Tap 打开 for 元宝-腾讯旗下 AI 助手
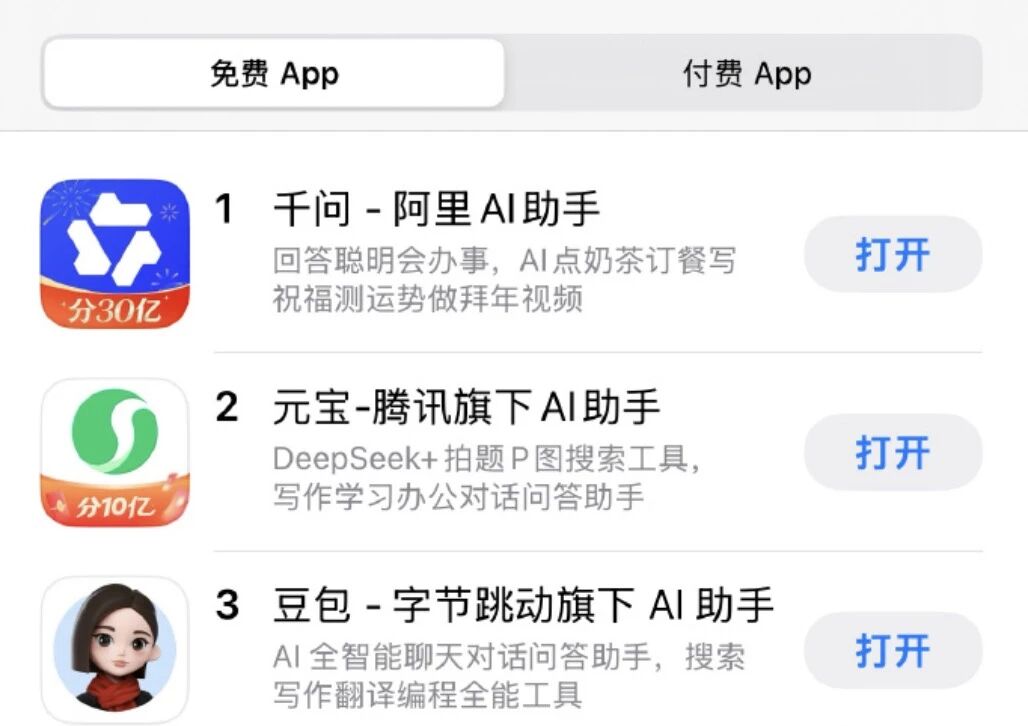The width and height of the screenshot is (1028, 726). (x=892, y=452)
